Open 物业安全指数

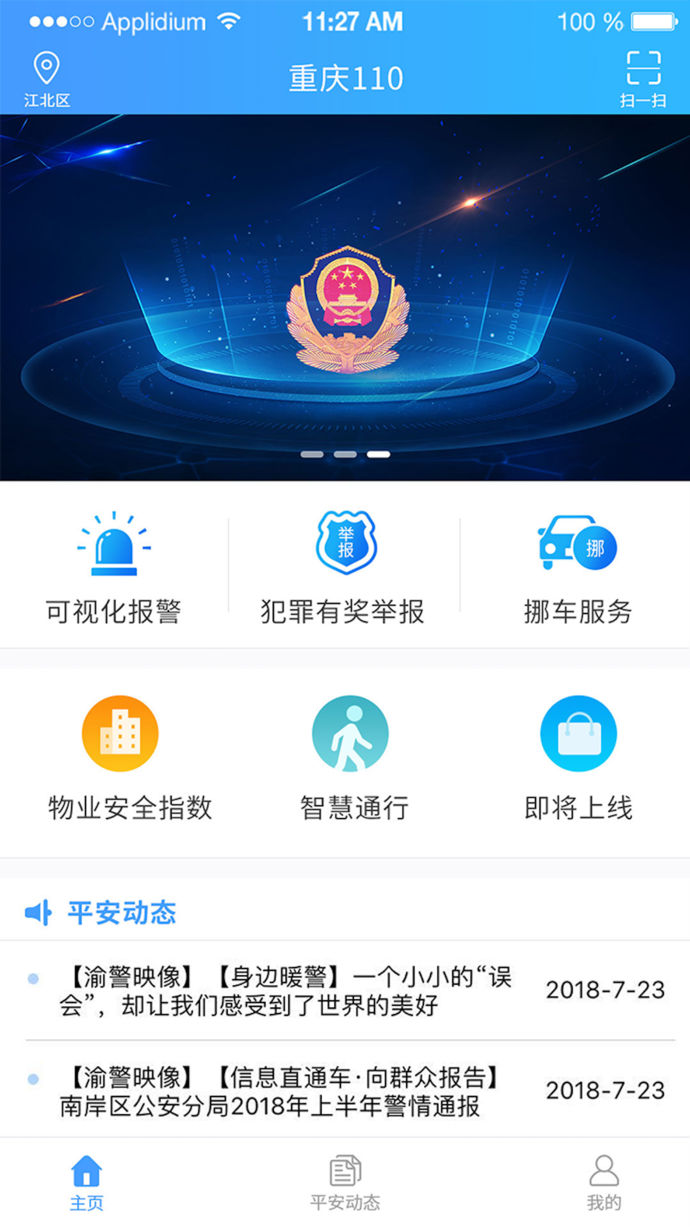121,760
